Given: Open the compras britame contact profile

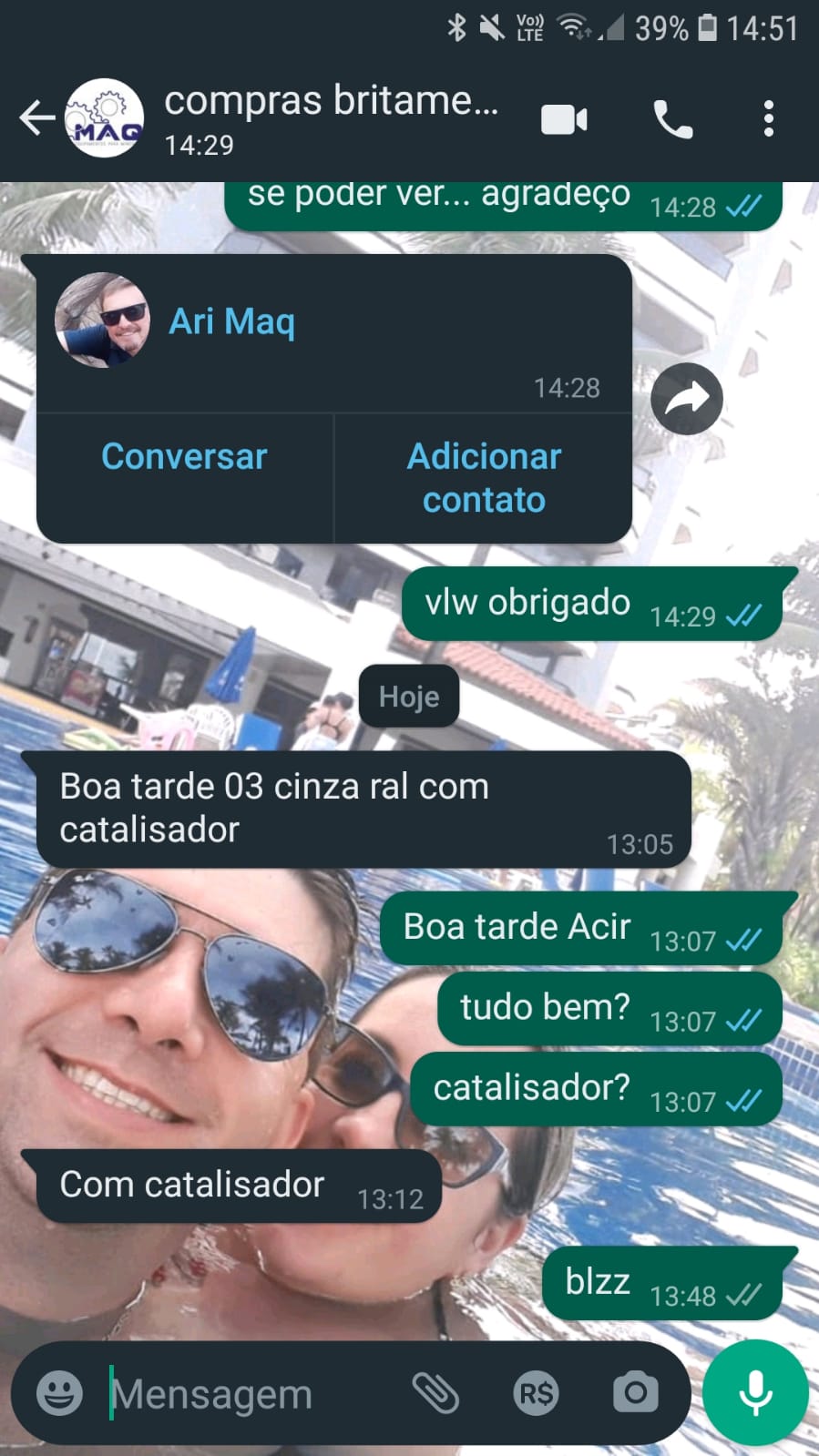Looking at the screenshot, I should (331, 118).
